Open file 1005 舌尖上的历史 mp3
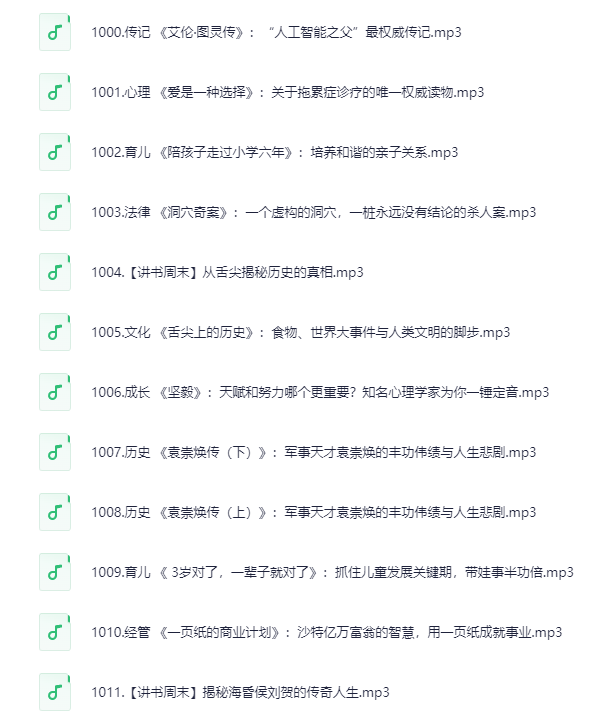The image size is (601, 719). 300,332
